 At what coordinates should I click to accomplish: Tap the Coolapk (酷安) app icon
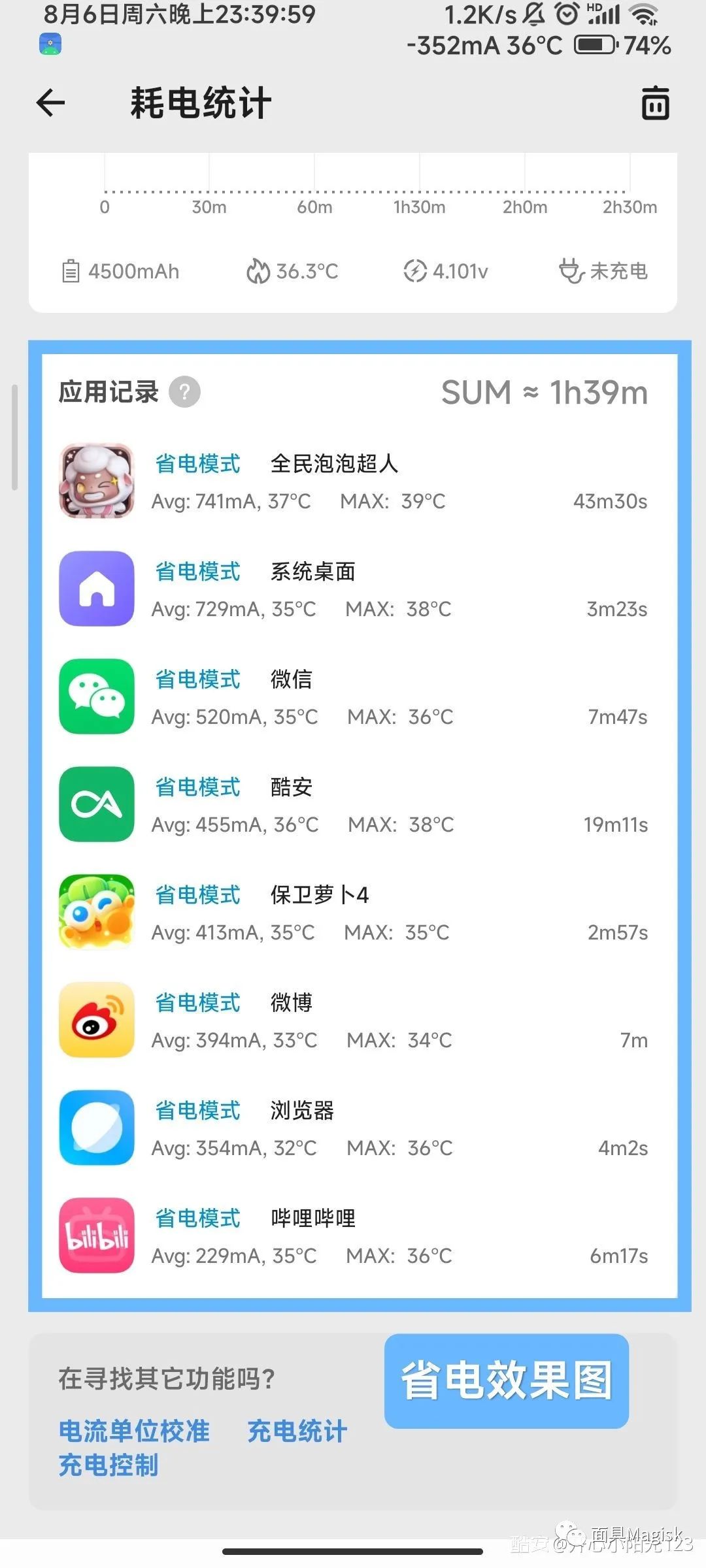click(x=95, y=804)
